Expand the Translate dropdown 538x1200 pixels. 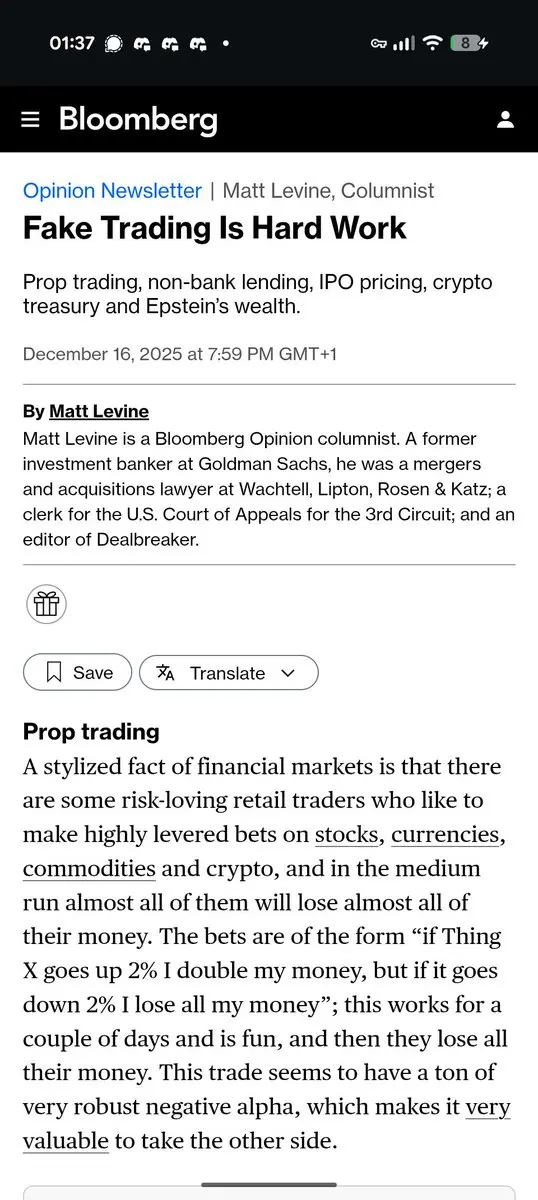click(228, 673)
